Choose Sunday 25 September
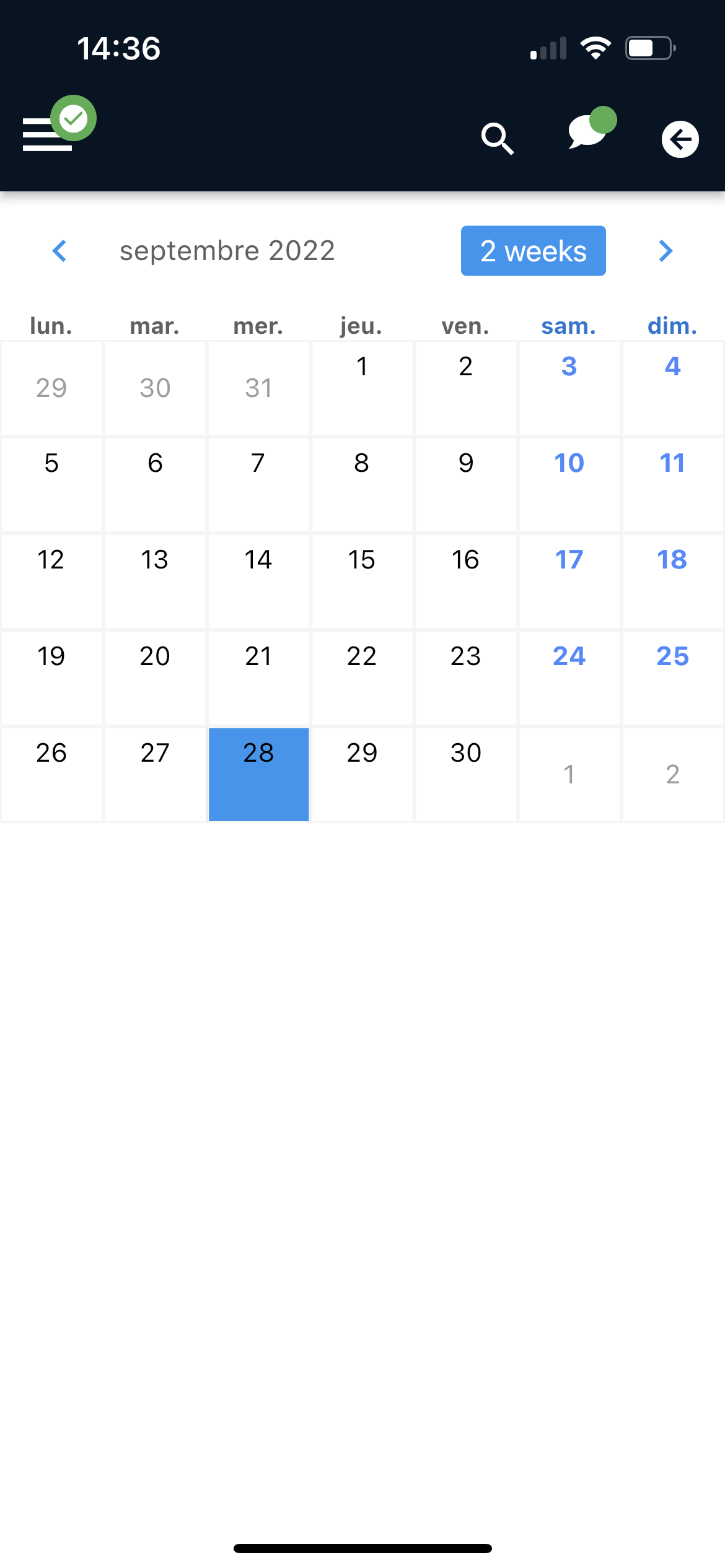This screenshot has width=725, height=1568. tap(672, 677)
